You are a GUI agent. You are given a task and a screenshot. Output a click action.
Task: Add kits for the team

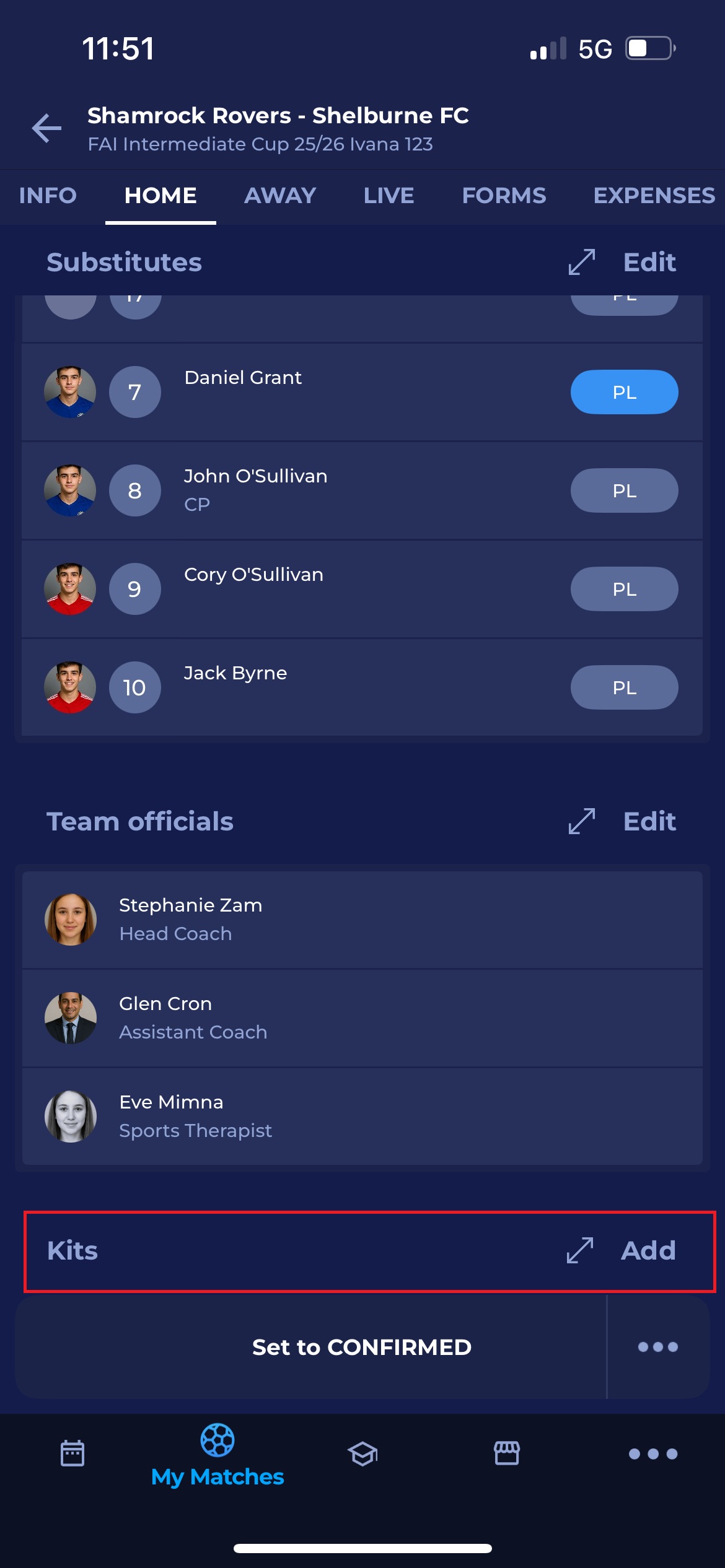[x=648, y=1250]
